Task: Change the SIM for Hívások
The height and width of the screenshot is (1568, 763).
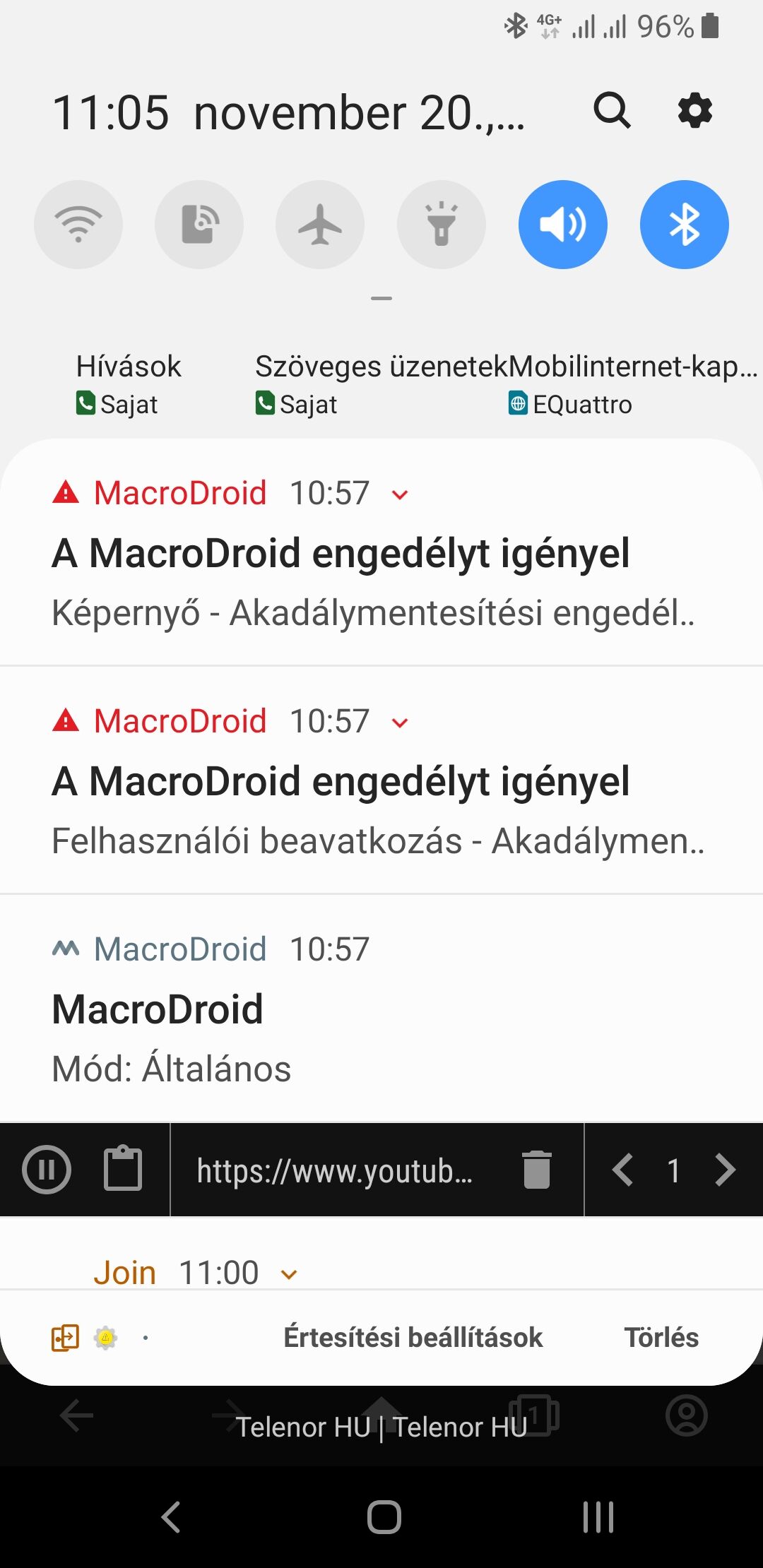Action: coord(128,385)
